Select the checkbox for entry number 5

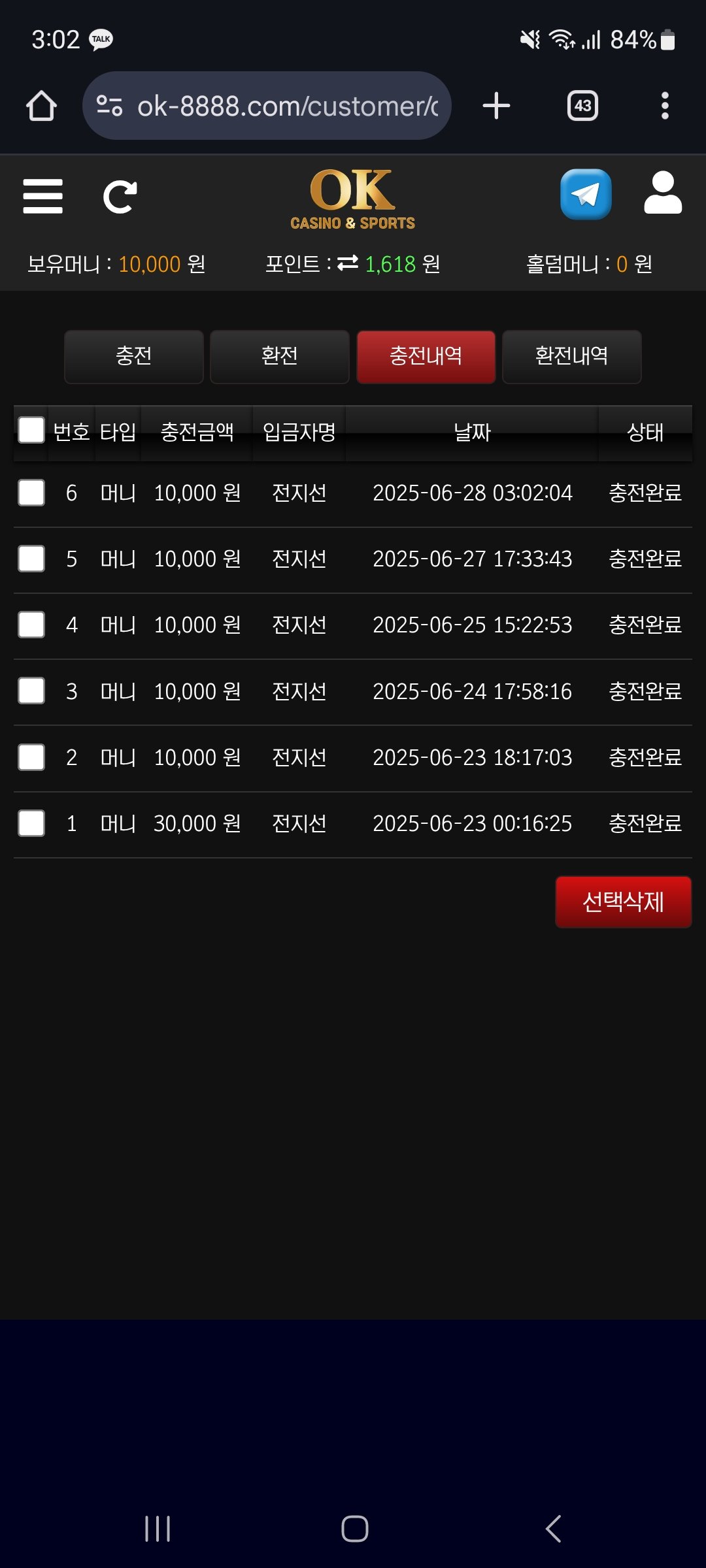coord(31,559)
